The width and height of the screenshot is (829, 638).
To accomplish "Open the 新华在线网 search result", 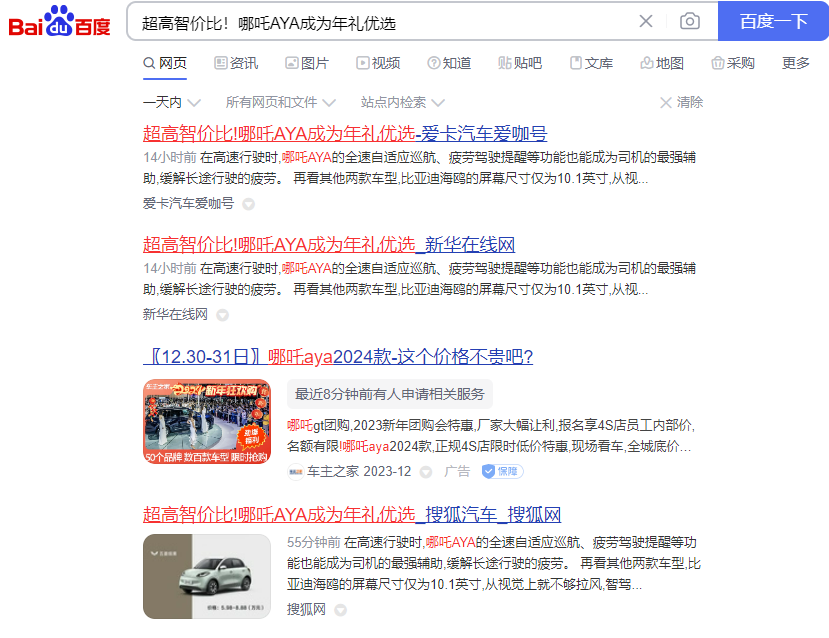I will (x=329, y=245).
